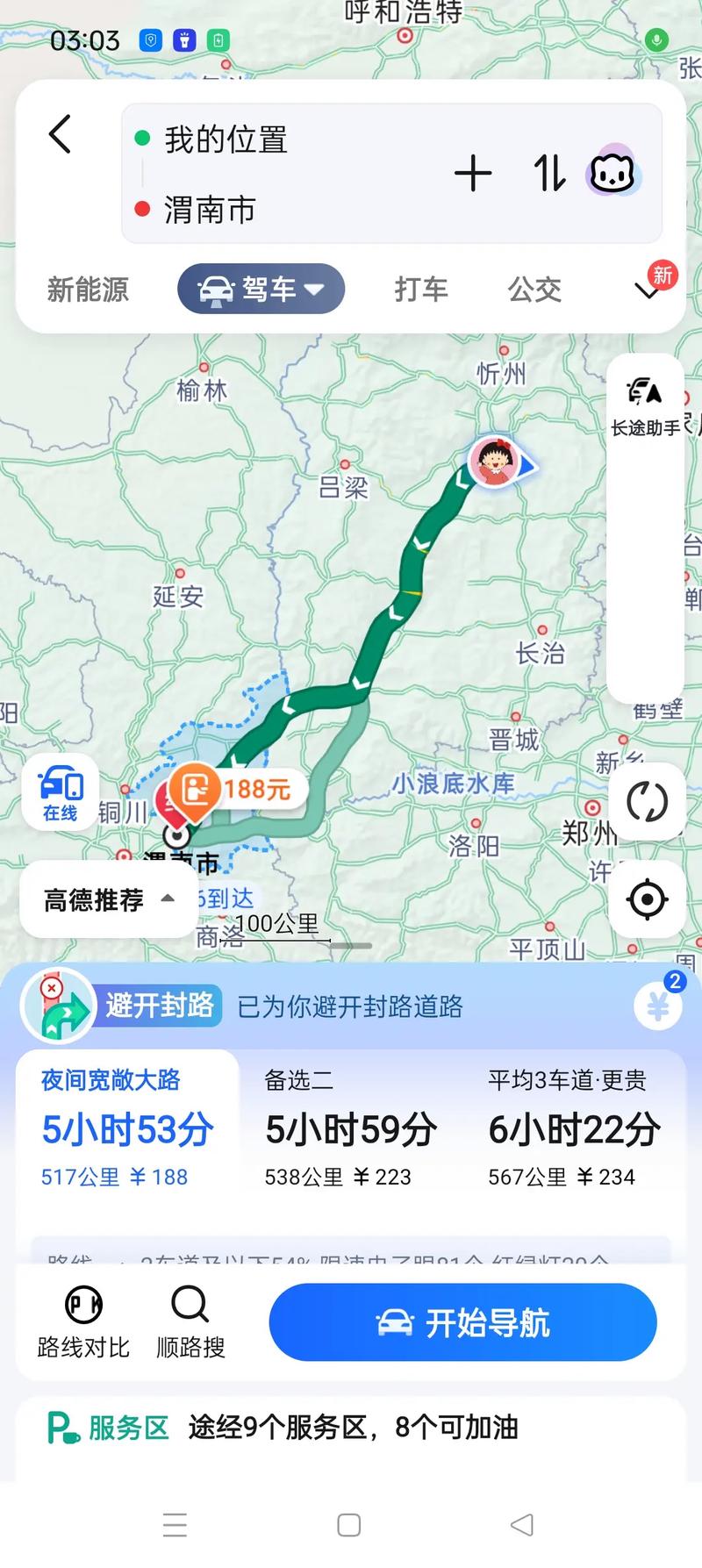Tap the locate-me compass icon

[647, 899]
